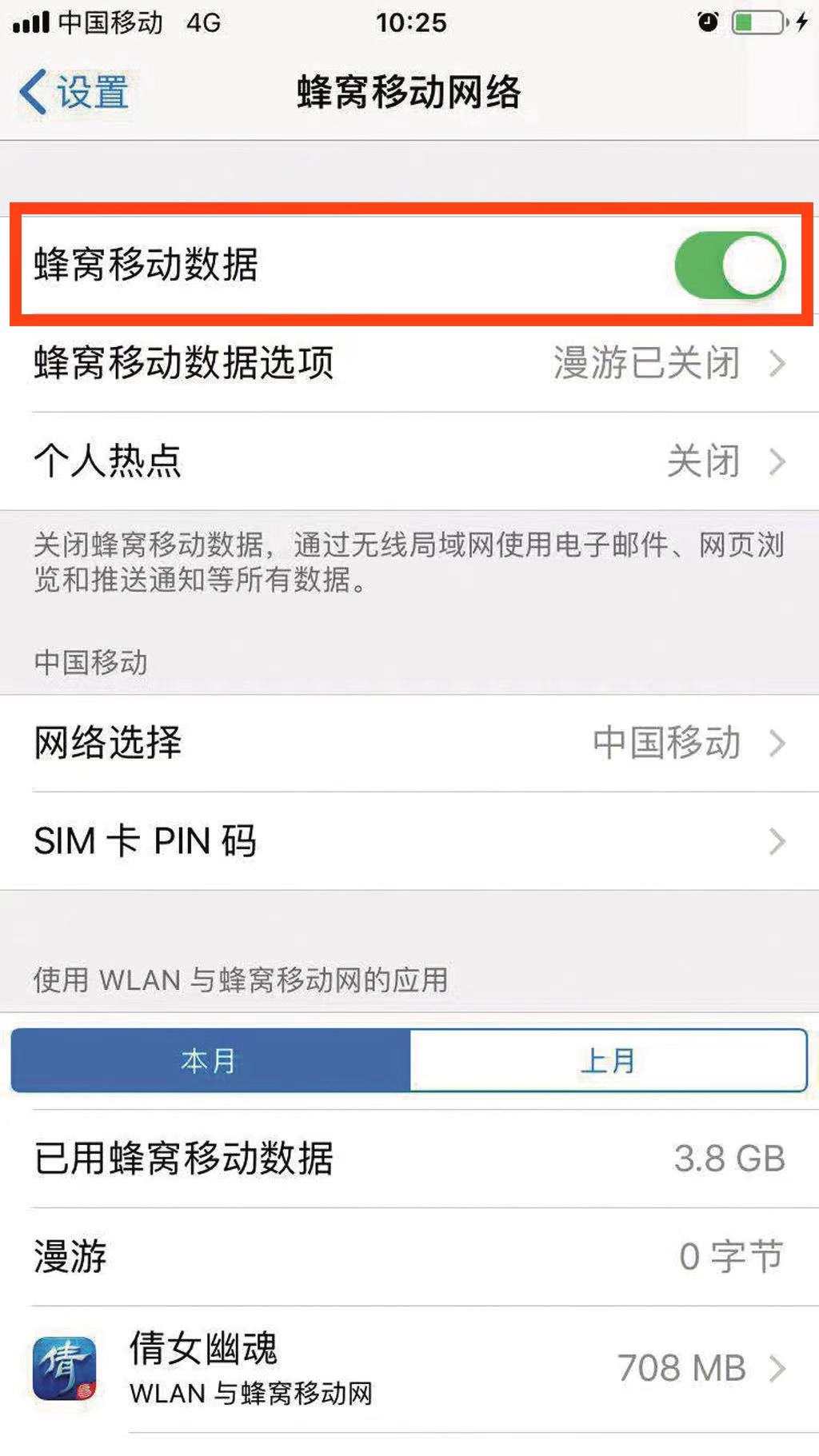Open 网络选择 row
This screenshot has height=1456, width=819.
point(409,743)
